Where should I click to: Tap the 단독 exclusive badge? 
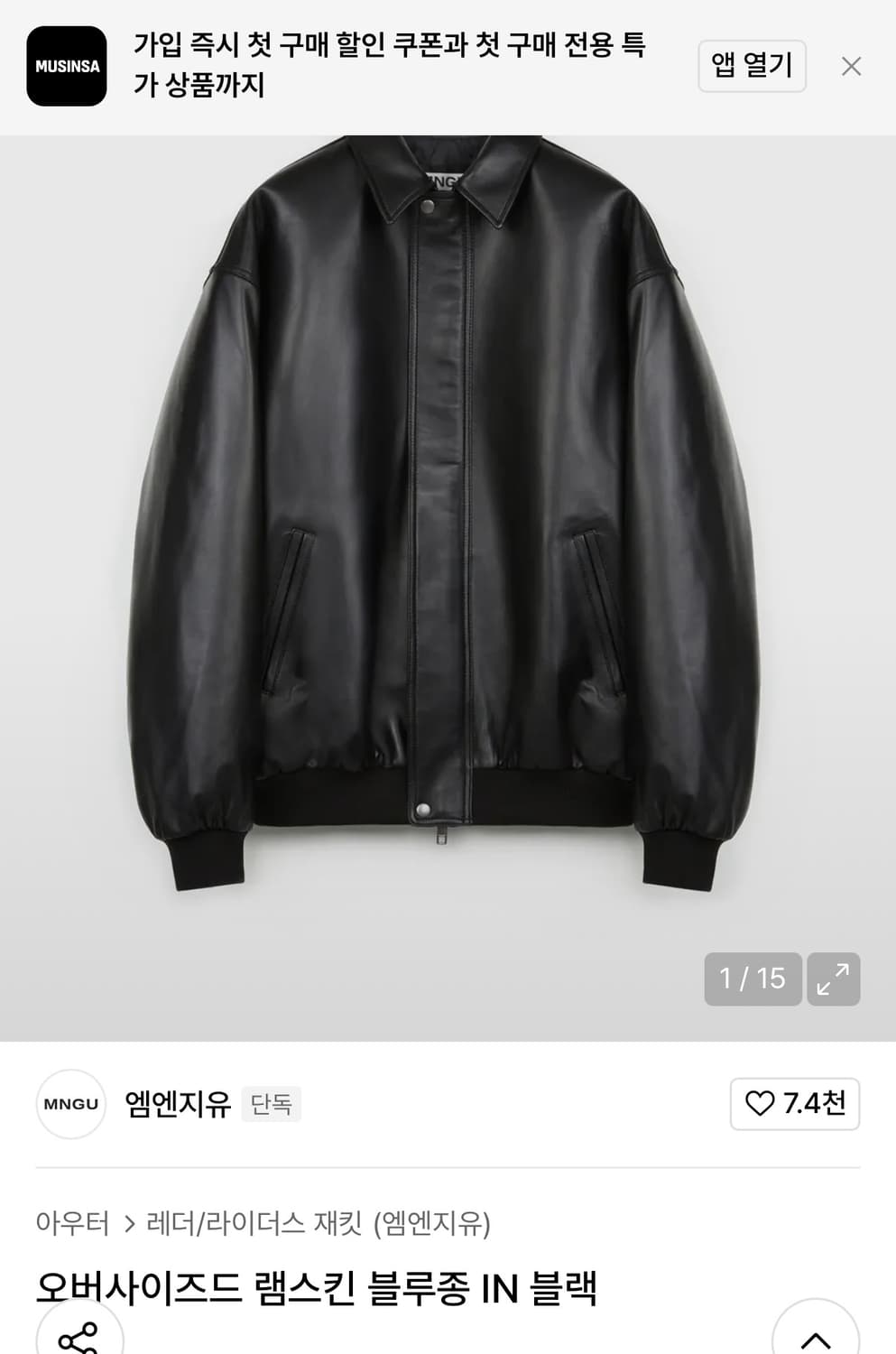273,1105
